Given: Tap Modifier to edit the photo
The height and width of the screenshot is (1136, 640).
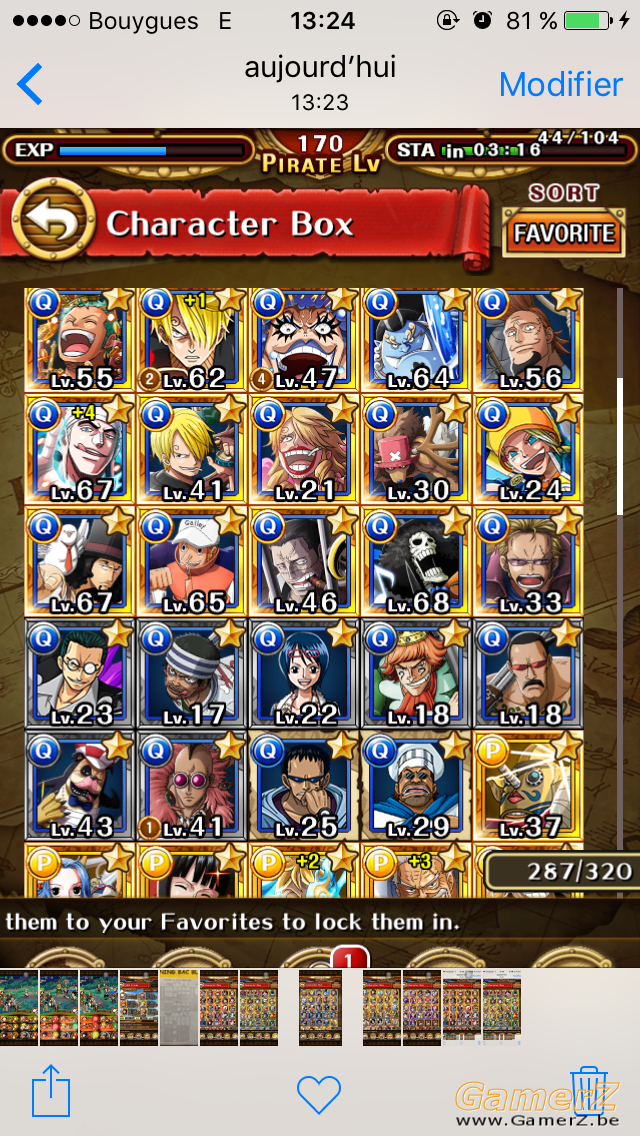Looking at the screenshot, I should [561, 85].
